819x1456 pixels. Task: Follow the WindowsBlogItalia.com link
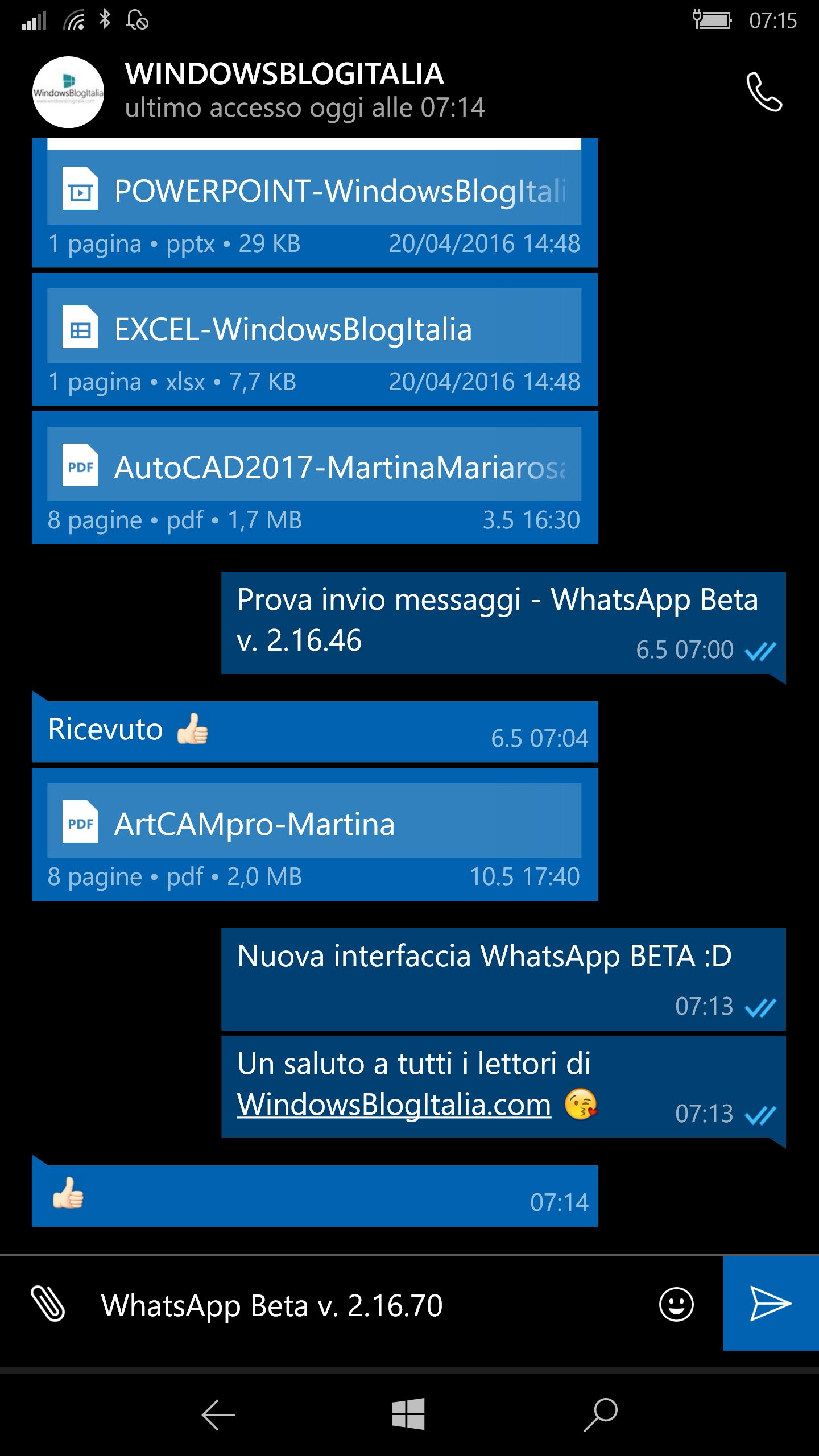394,1105
